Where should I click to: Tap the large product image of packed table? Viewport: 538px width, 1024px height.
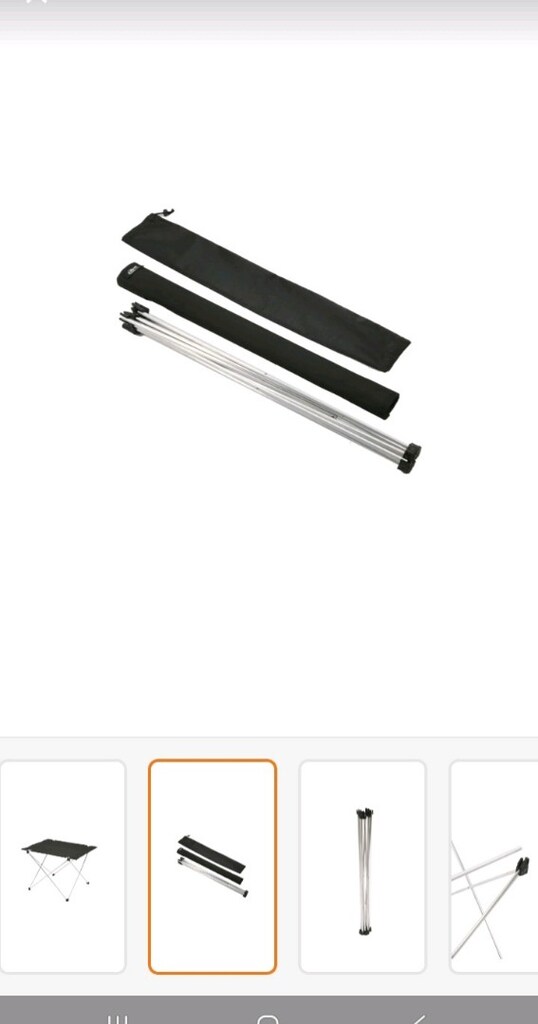click(x=269, y=341)
